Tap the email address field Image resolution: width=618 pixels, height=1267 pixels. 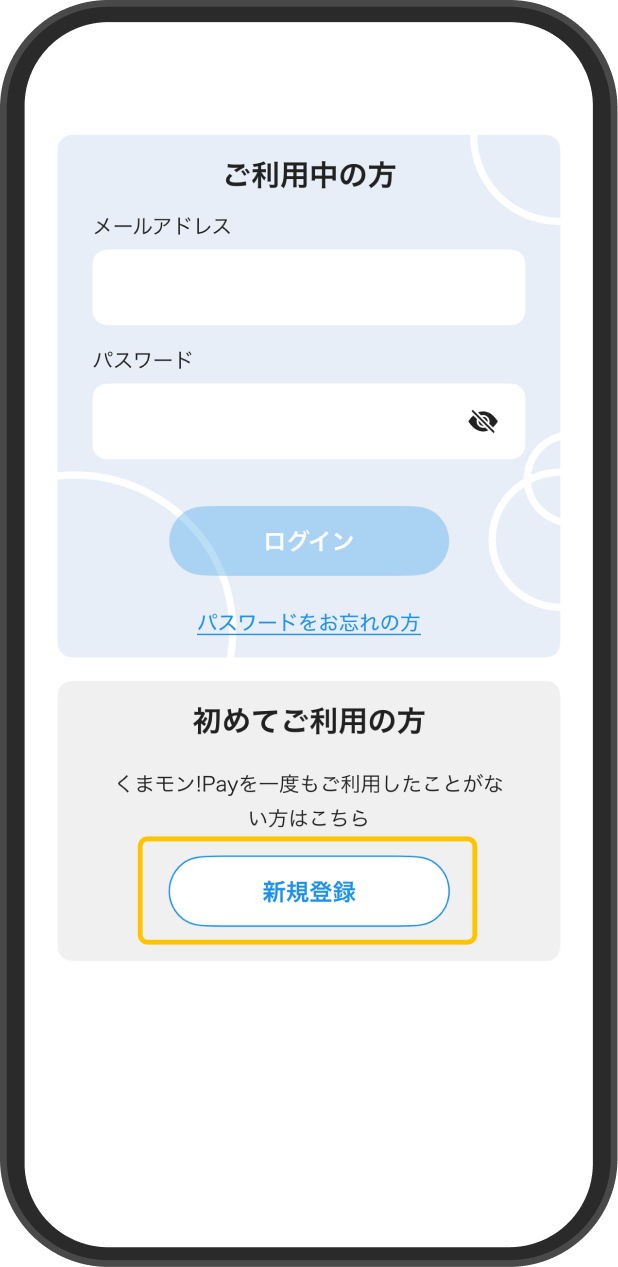[x=308, y=287]
